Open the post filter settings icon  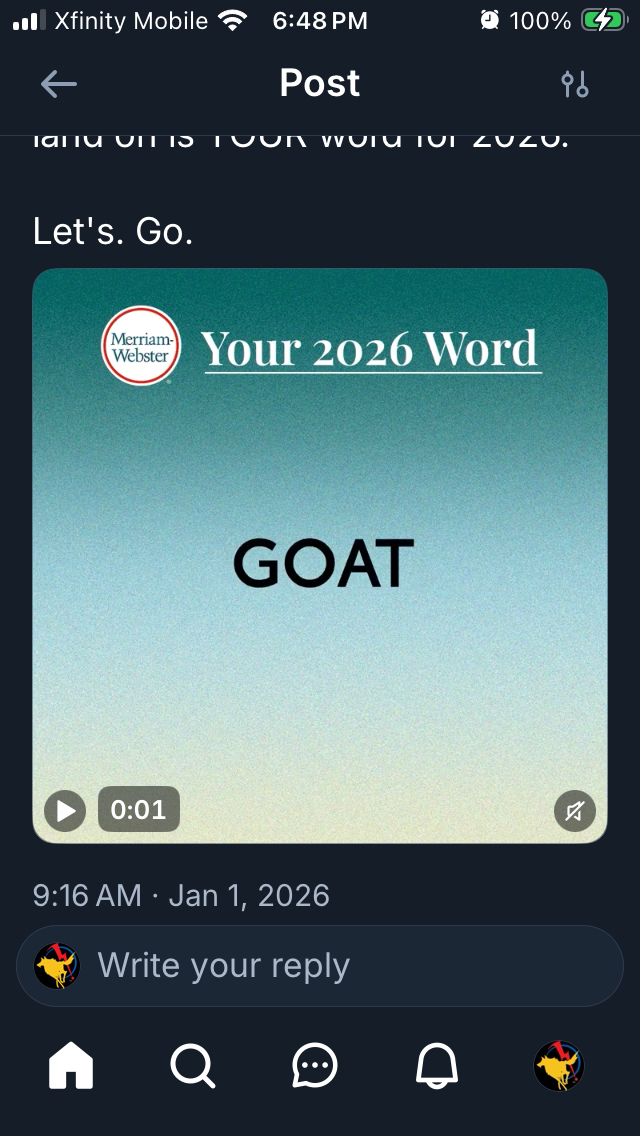pos(575,84)
